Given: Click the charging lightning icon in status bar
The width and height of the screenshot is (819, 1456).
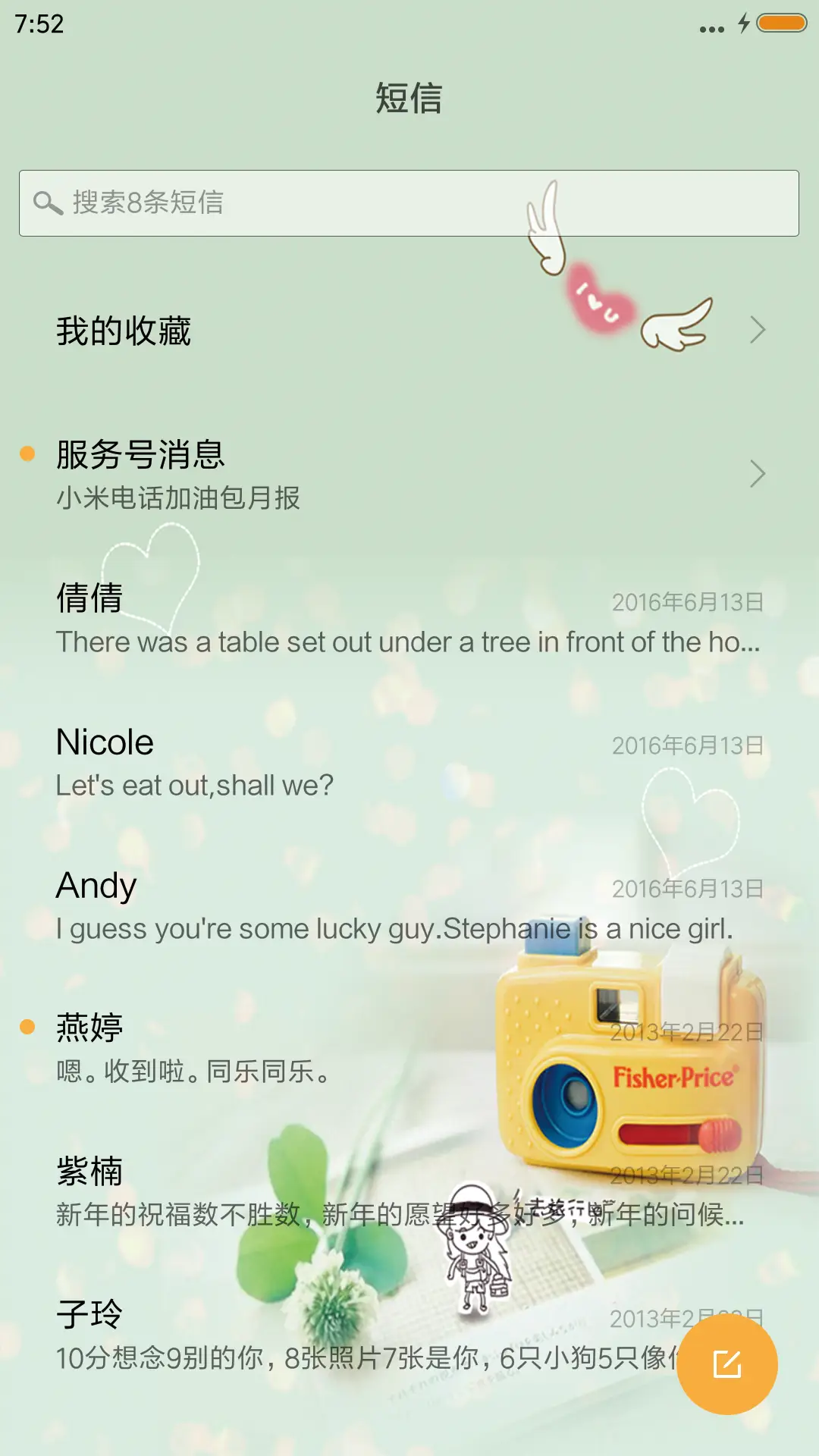Looking at the screenshot, I should (x=742, y=24).
